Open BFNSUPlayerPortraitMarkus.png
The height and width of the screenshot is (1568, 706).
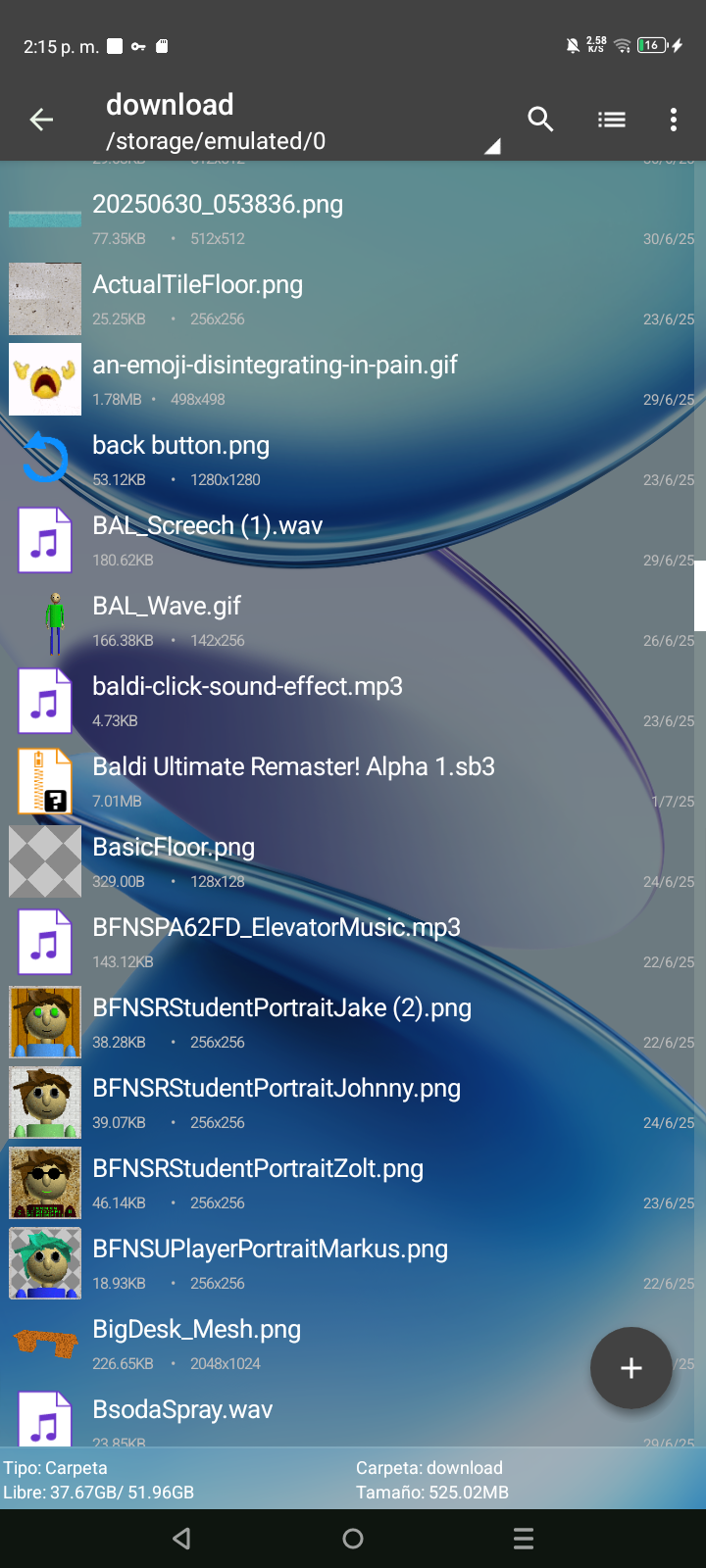[270, 1249]
